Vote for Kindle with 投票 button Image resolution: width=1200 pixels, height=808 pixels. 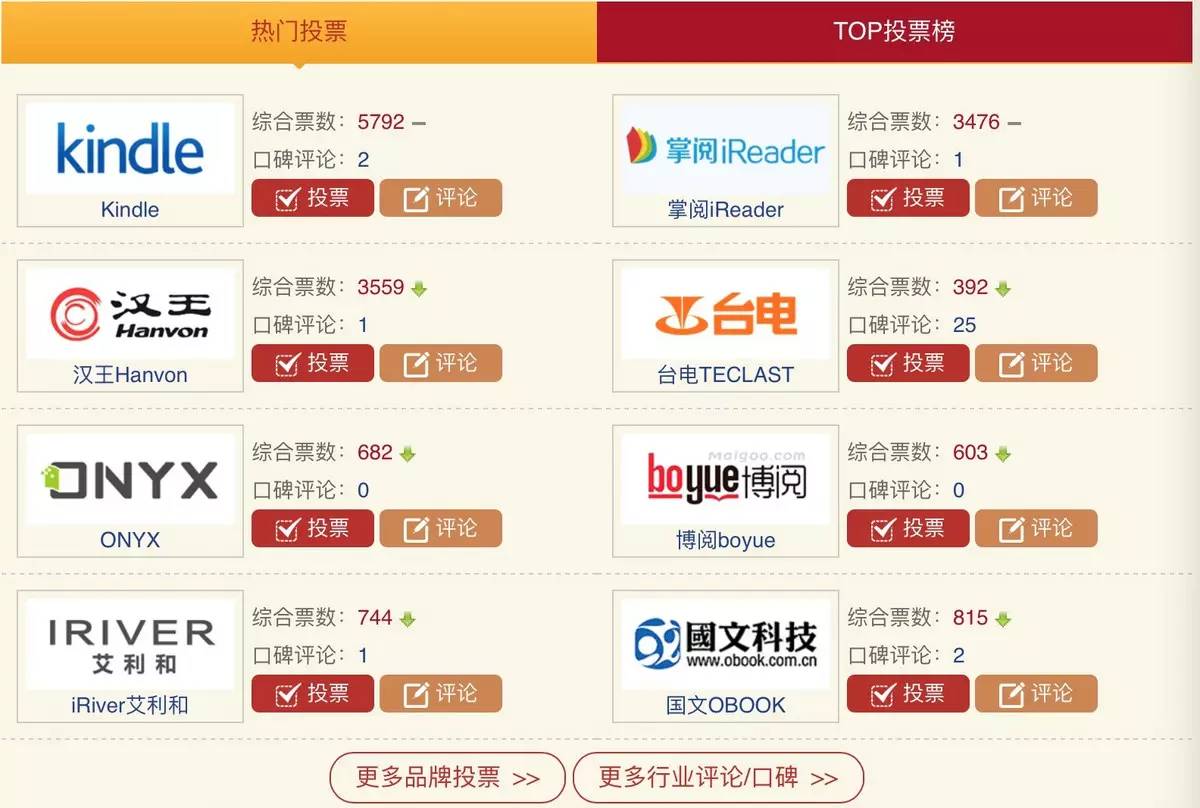point(312,198)
